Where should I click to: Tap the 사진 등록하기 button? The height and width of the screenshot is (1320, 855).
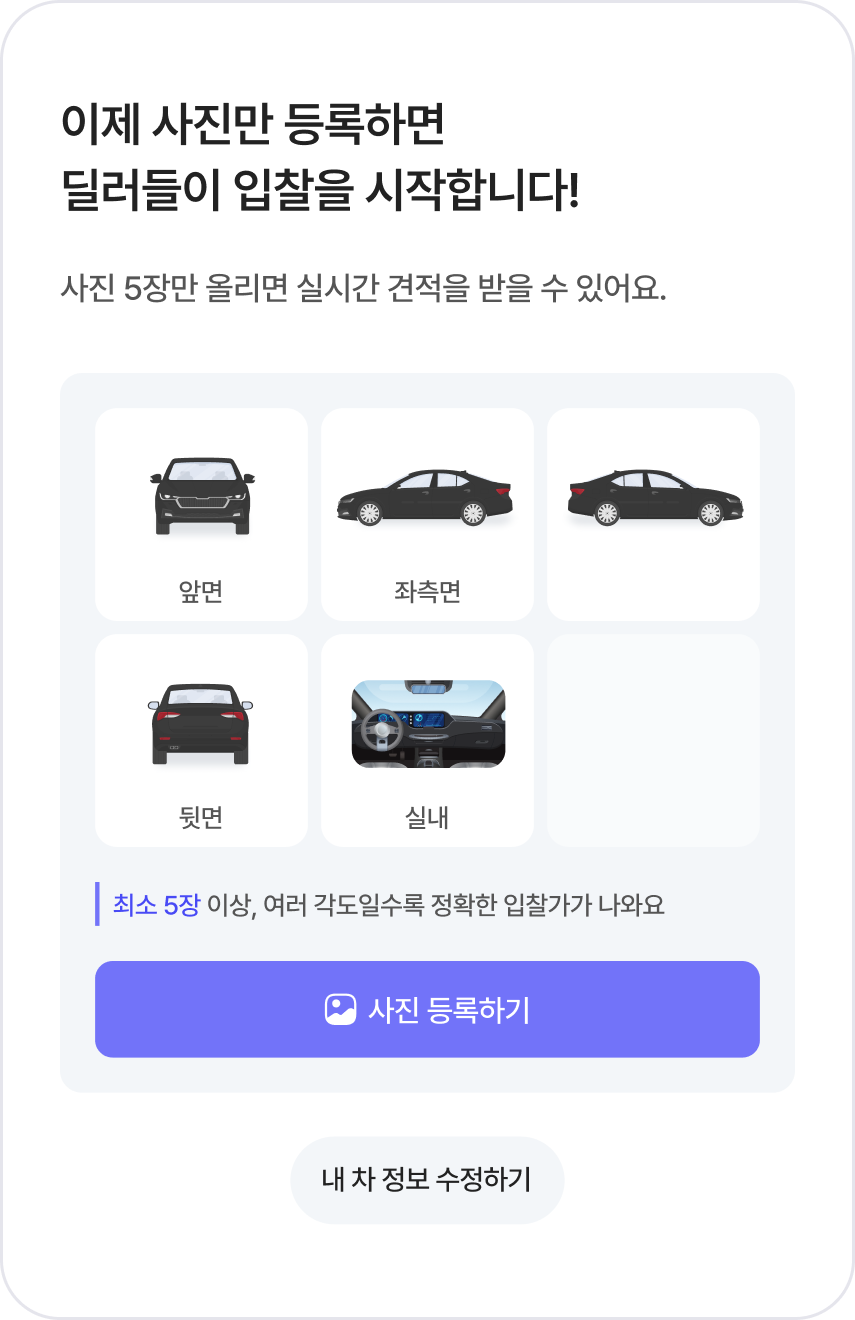[x=427, y=1009]
